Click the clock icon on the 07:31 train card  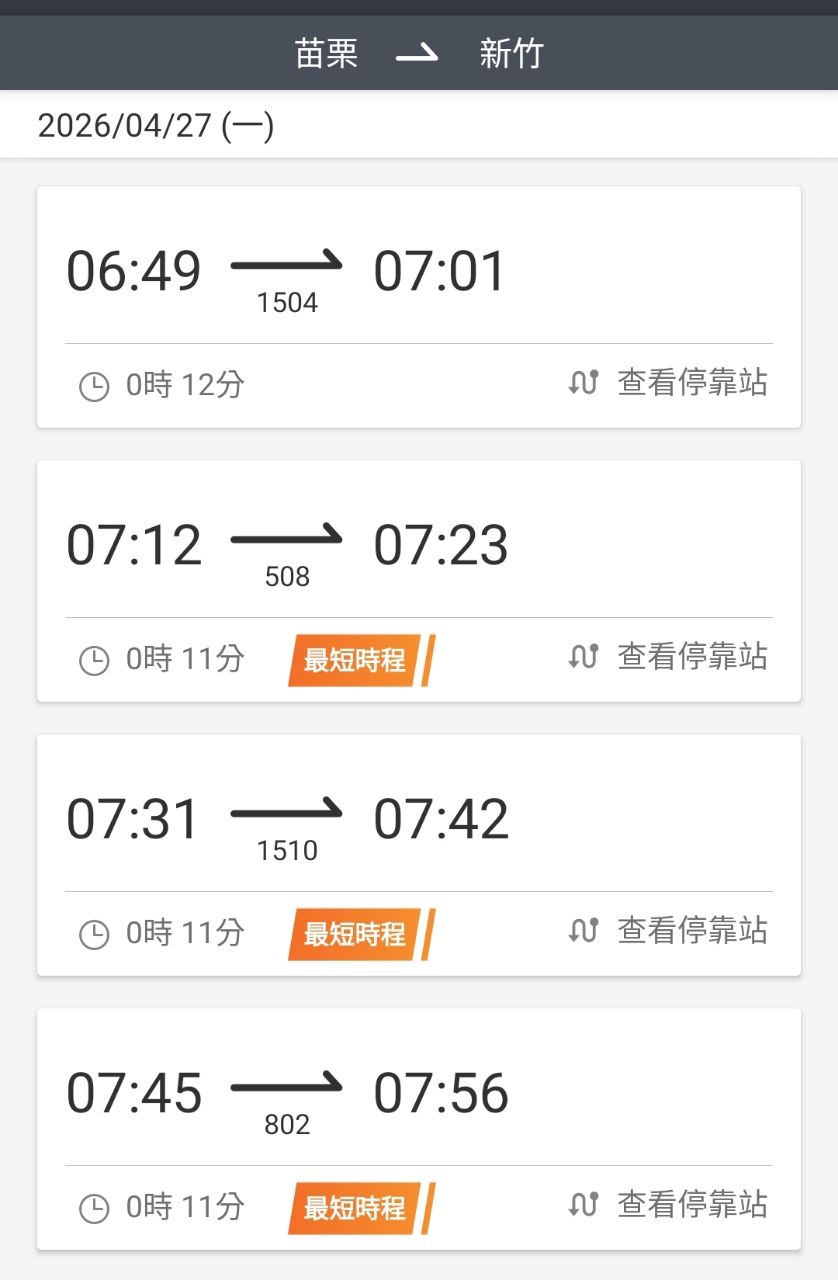point(95,933)
